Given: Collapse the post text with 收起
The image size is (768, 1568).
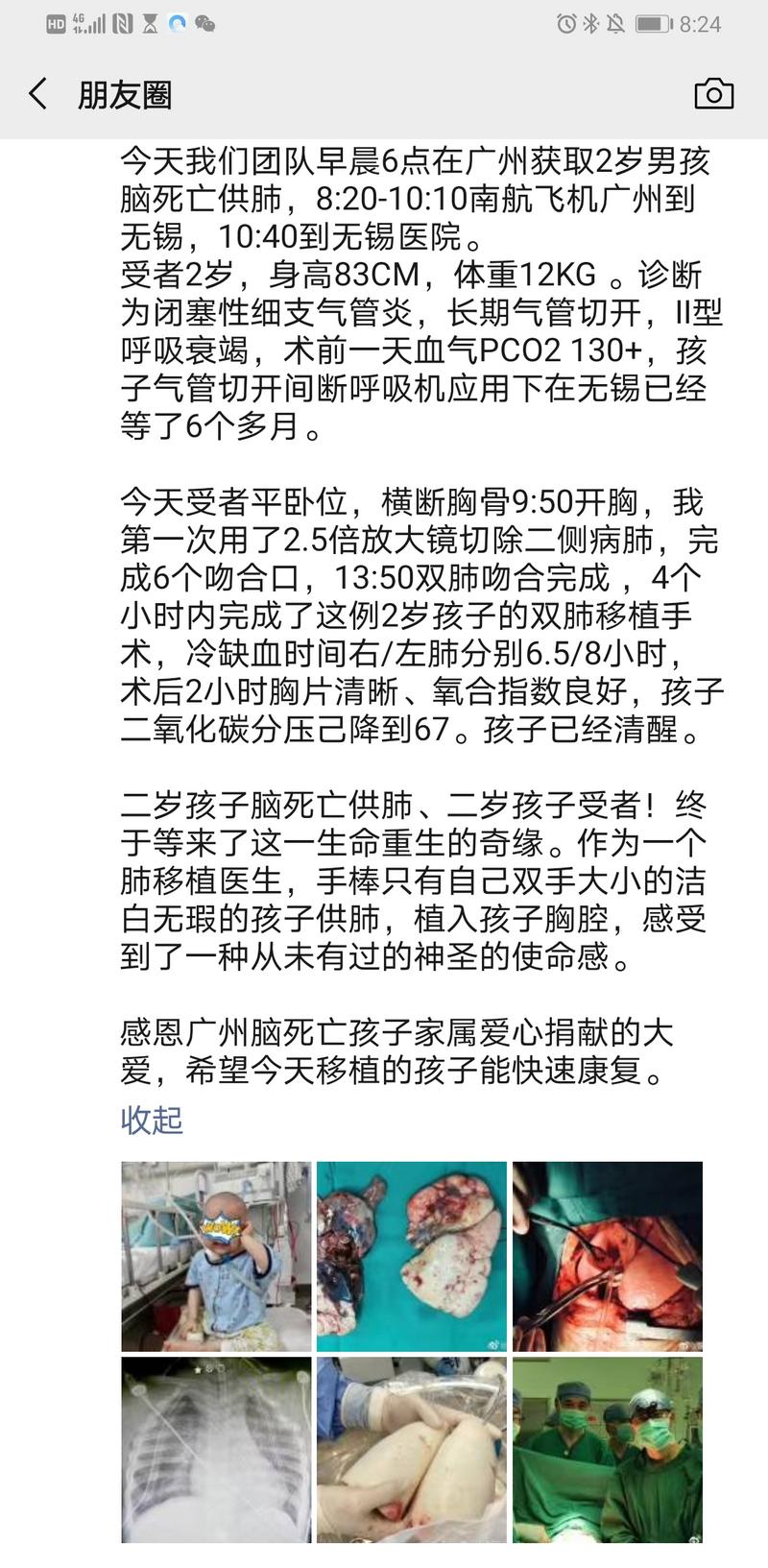Looking at the screenshot, I should 152,1120.
